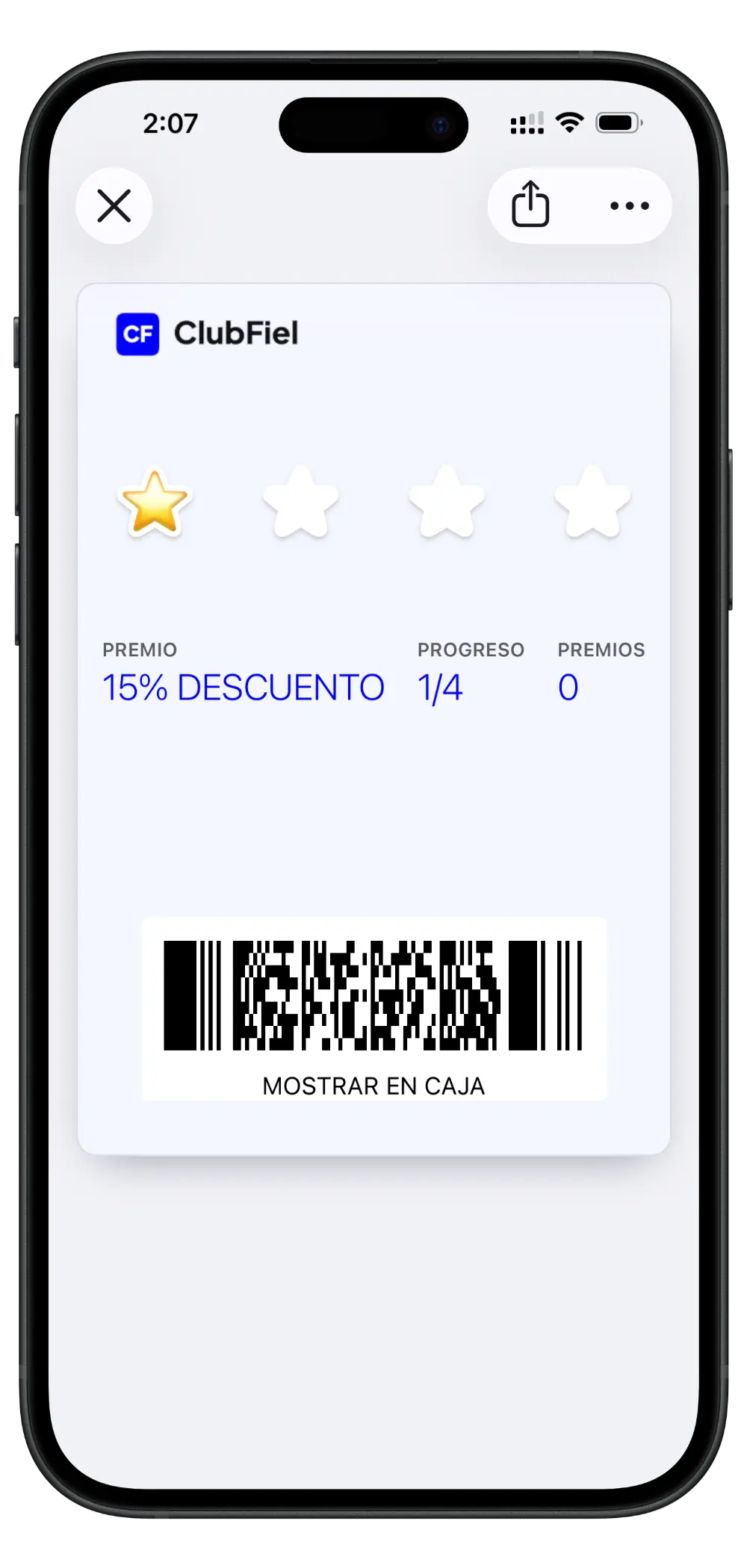Viewport: 747px width, 1568px height.
Task: Dismiss the pass with the X button
Action: click(113, 207)
